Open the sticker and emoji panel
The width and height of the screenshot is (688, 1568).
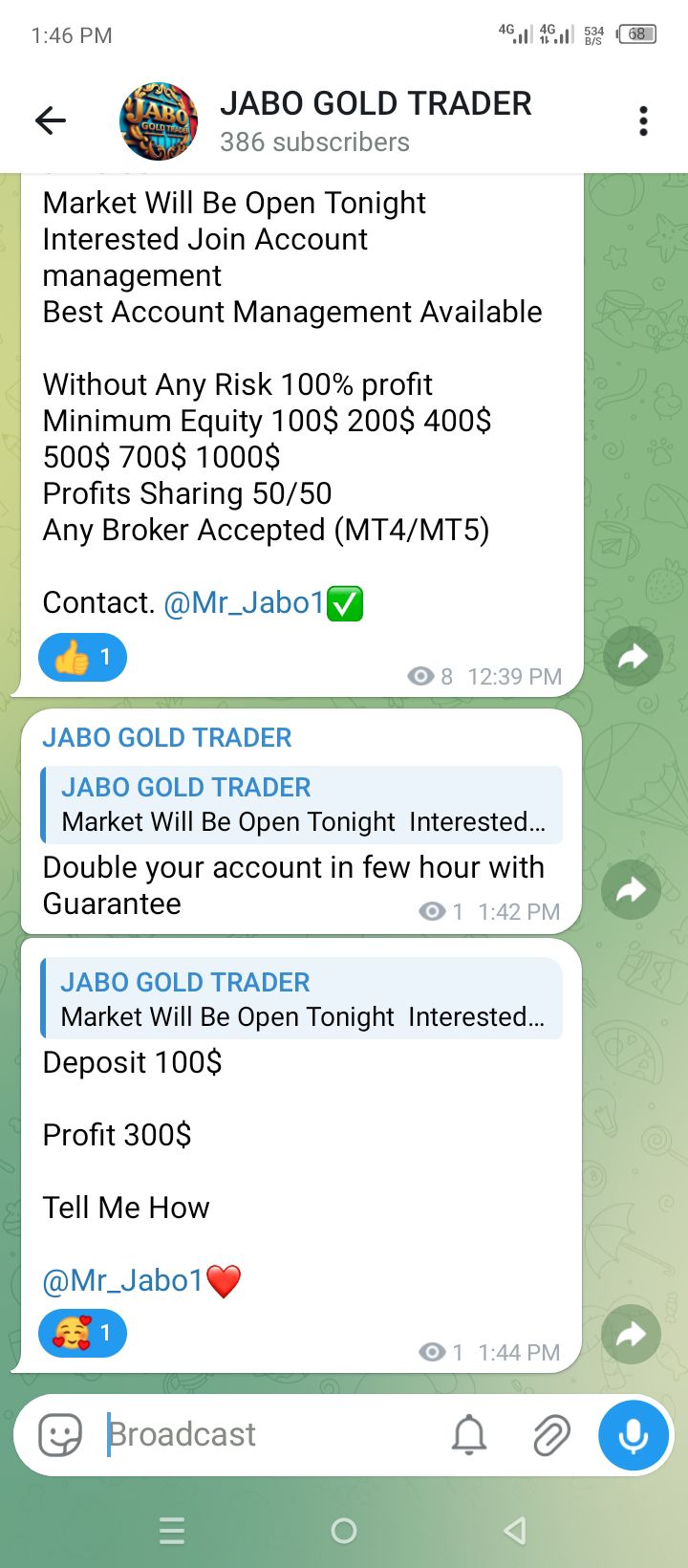[x=59, y=1435]
